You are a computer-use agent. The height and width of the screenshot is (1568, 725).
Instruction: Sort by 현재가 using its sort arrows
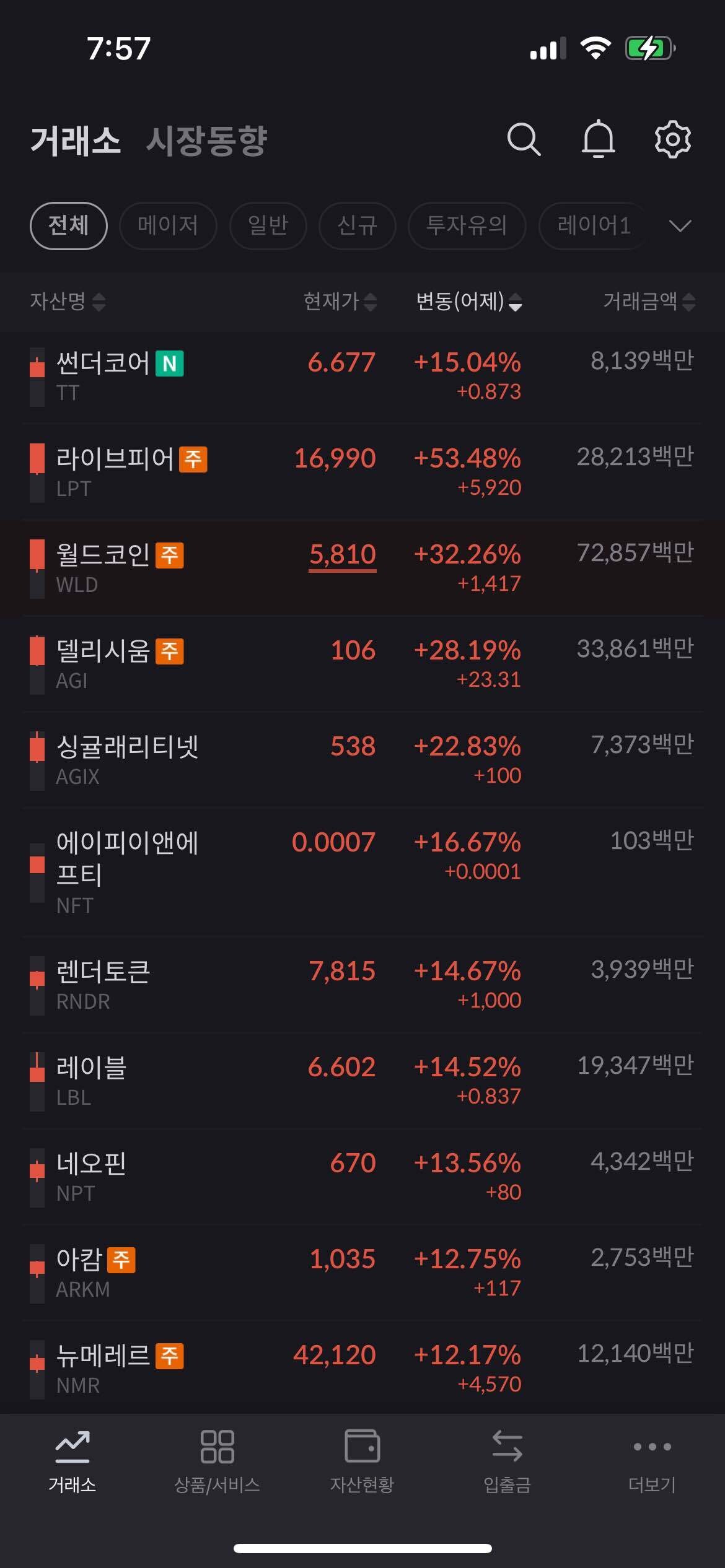point(337,303)
